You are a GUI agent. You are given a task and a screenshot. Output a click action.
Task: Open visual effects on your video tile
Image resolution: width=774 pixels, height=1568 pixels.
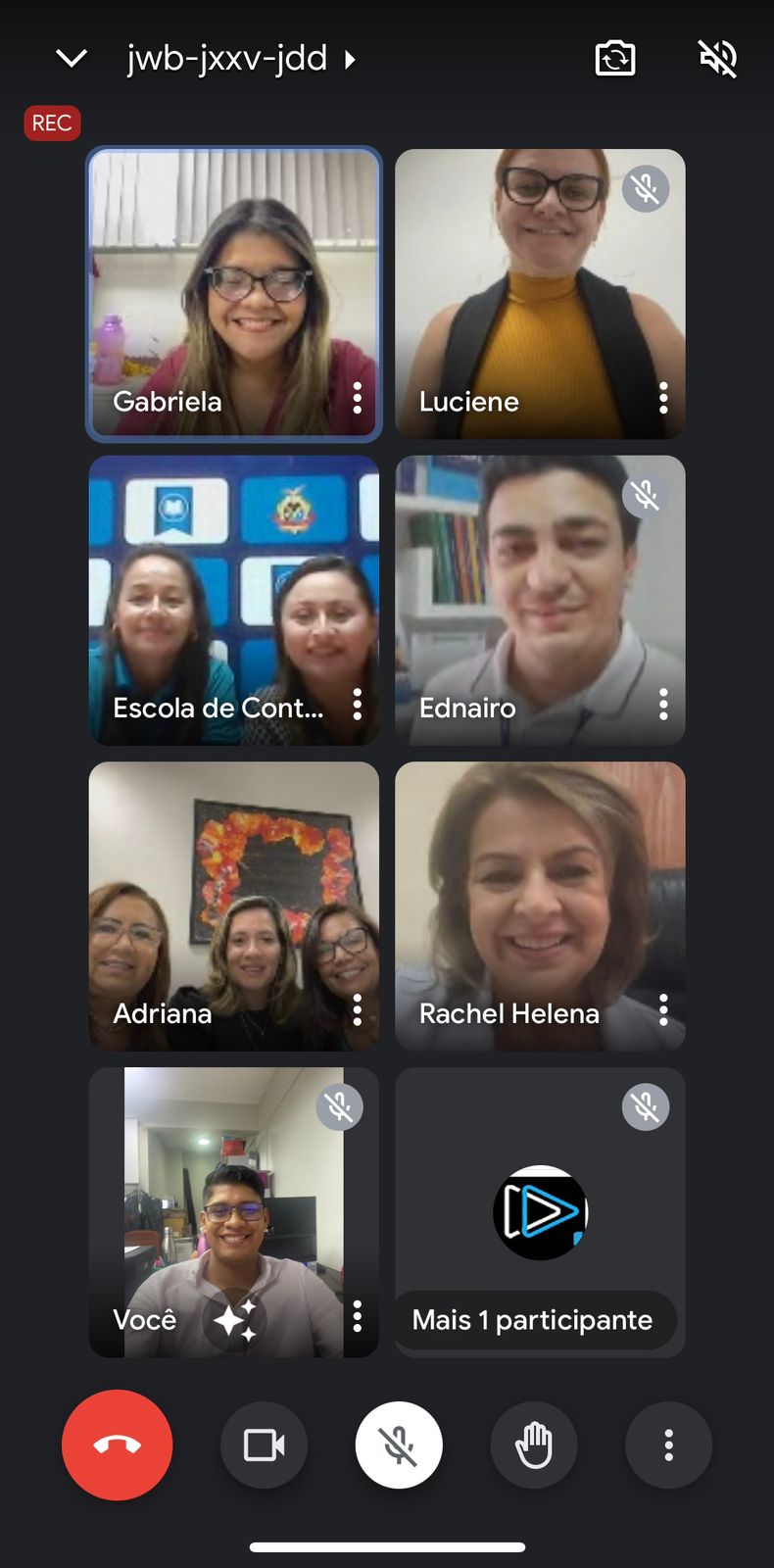pos(235,1320)
